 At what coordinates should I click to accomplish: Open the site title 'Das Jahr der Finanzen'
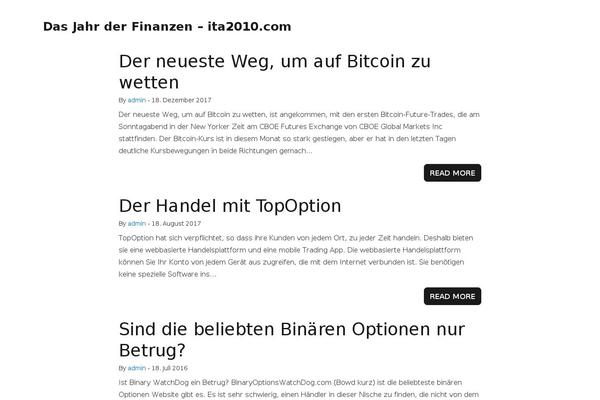click(168, 26)
